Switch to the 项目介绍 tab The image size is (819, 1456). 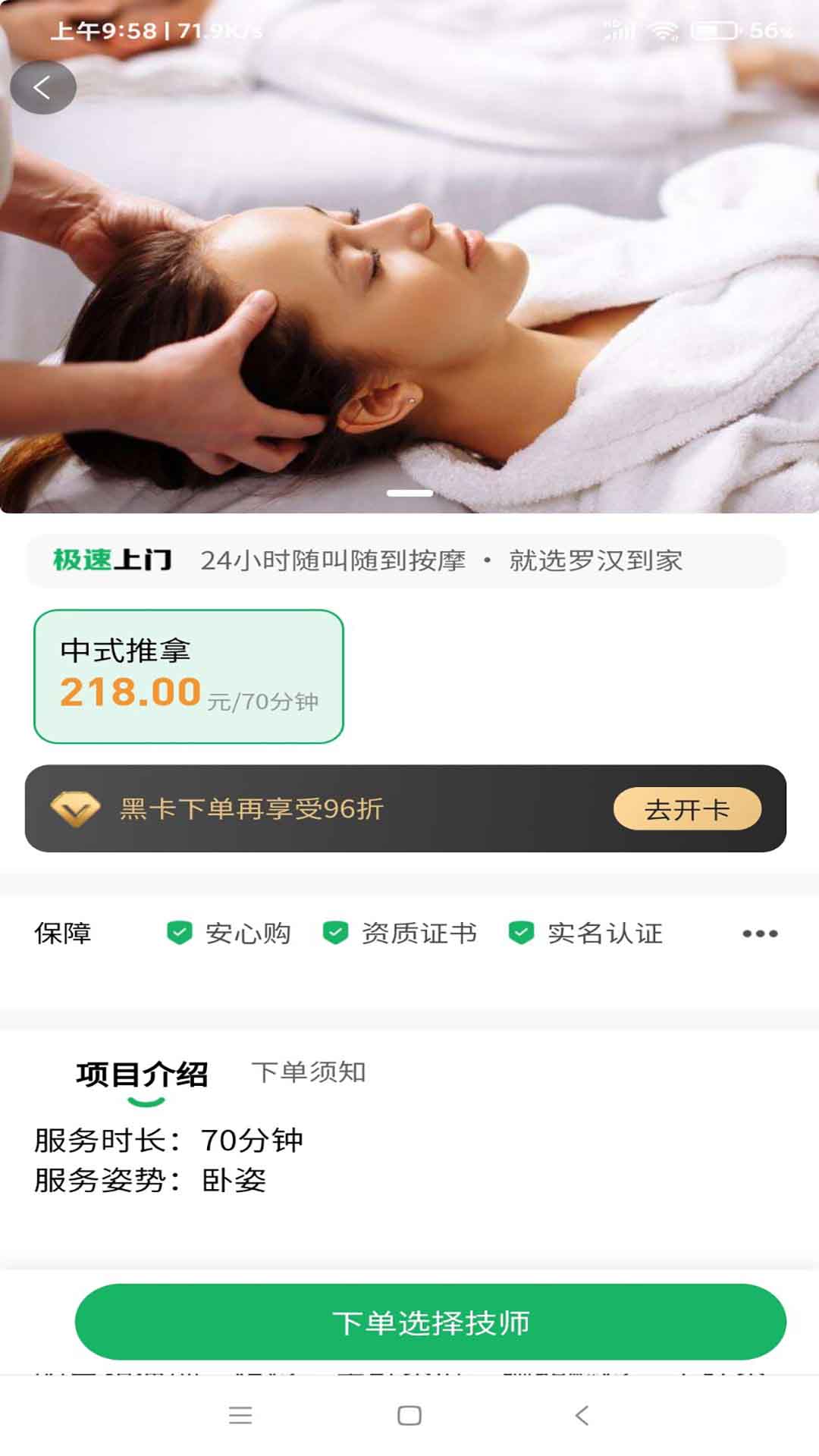[x=142, y=1074]
